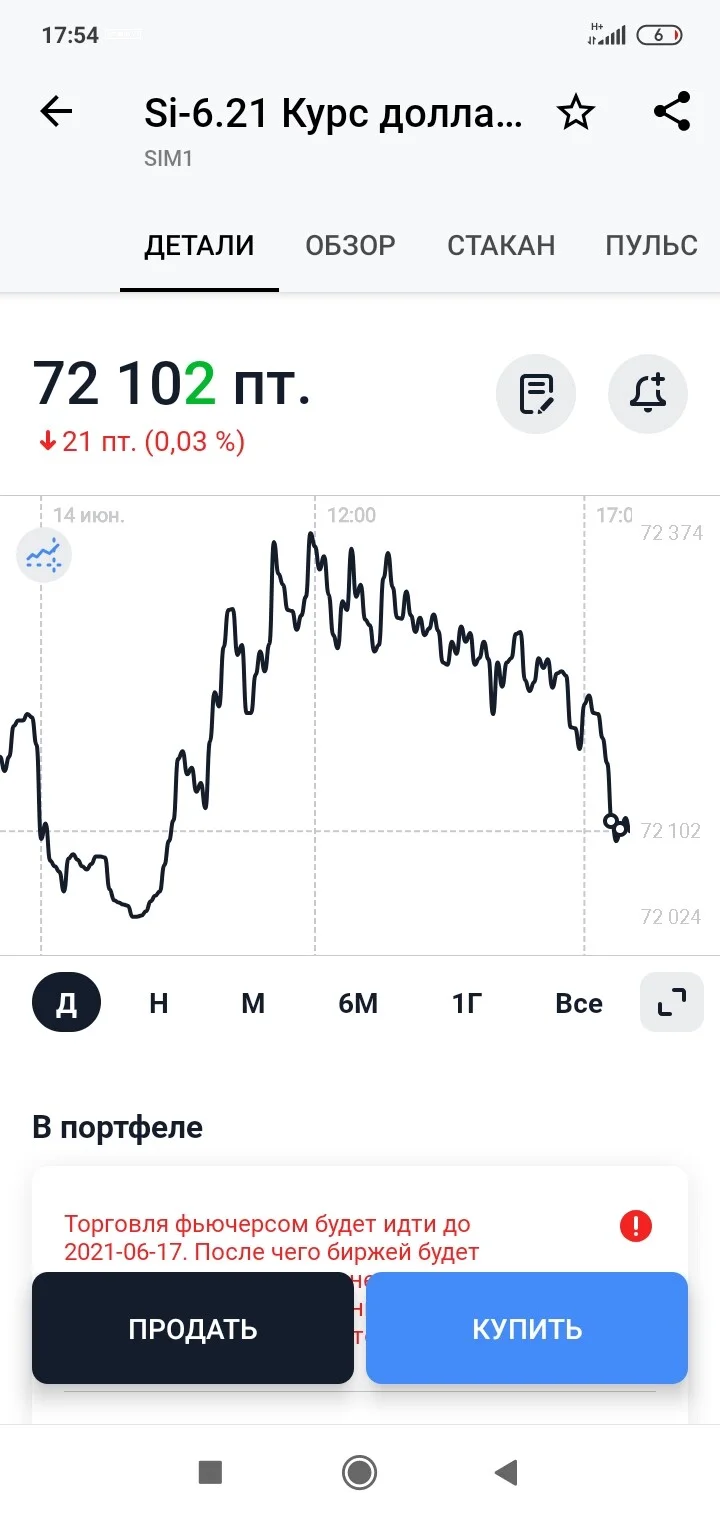Choose the 6М chart period
Image resolution: width=720 pixels, height=1520 pixels.
coord(358,1003)
